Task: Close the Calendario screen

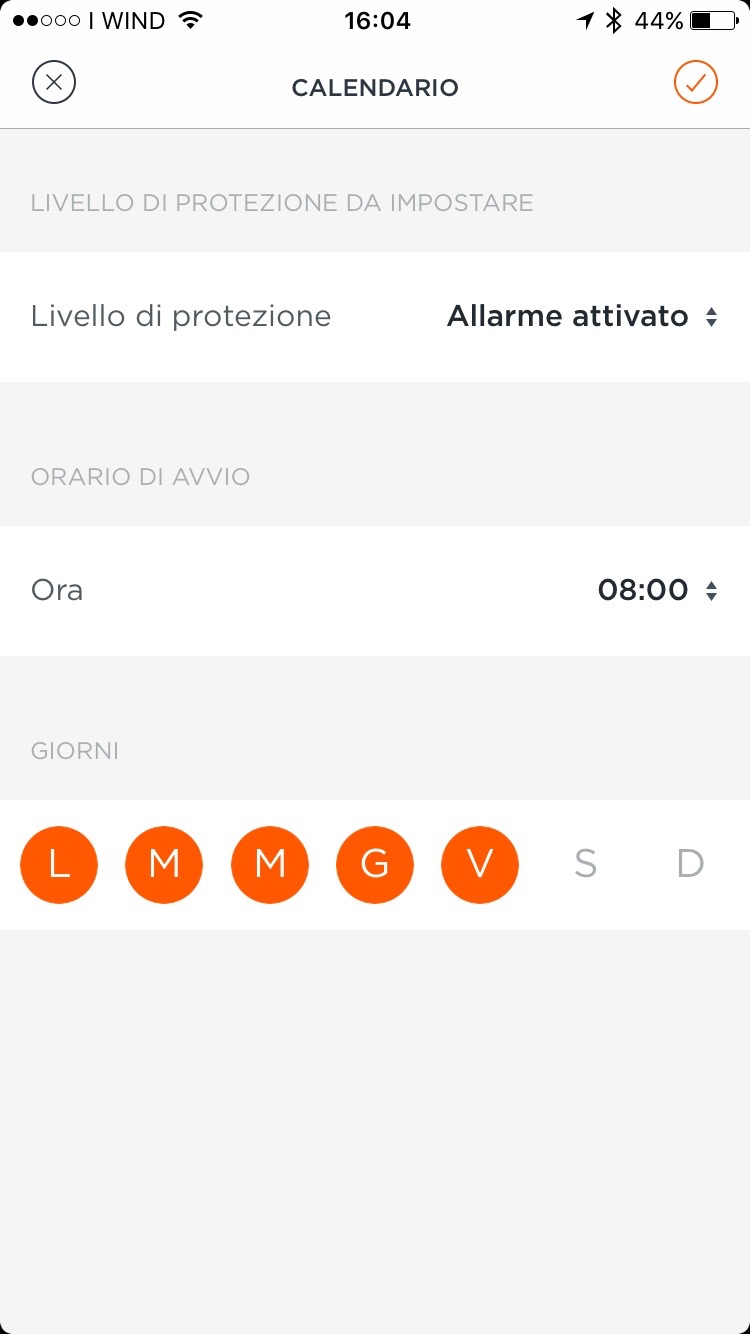Action: pyautogui.click(x=54, y=83)
